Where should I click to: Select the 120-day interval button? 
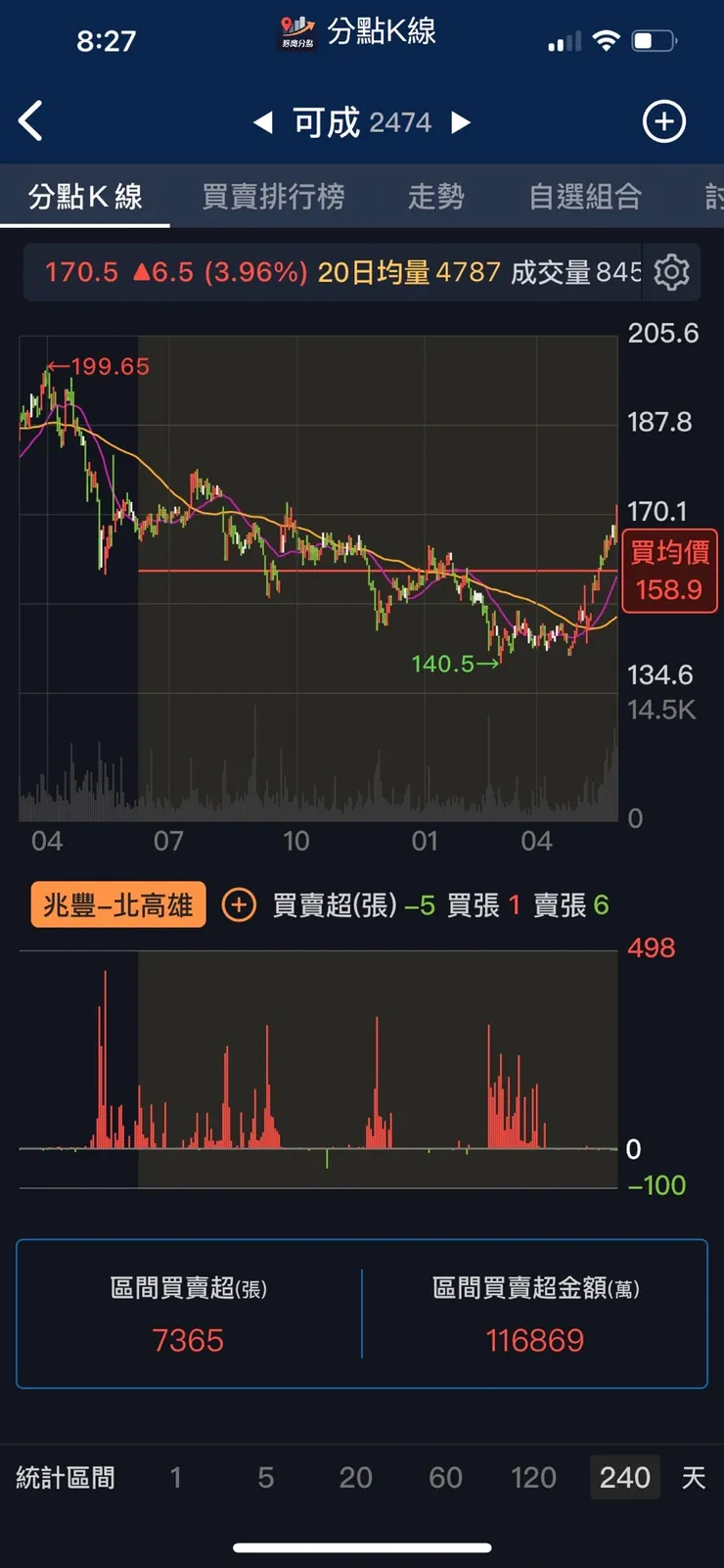tap(533, 1478)
